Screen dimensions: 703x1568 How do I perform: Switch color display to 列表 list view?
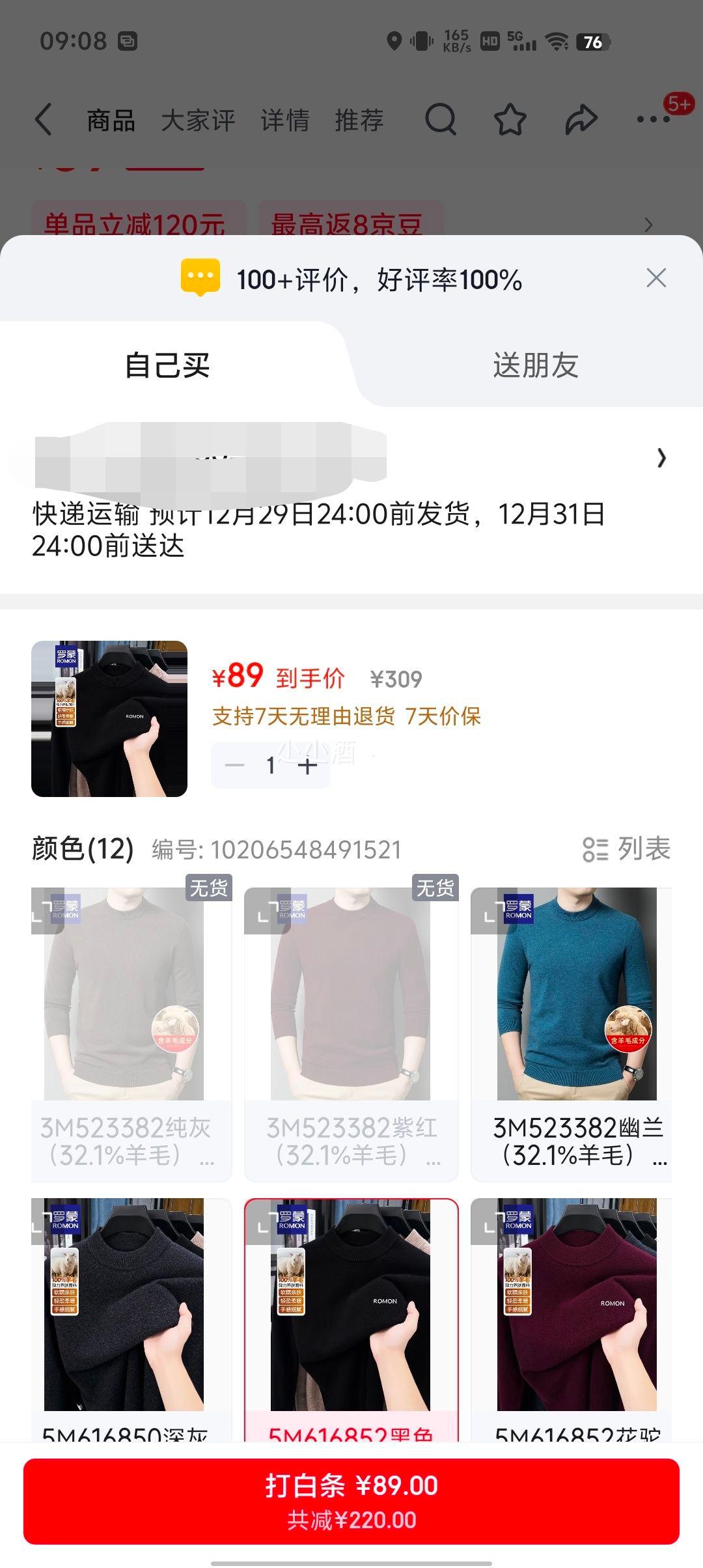coord(628,850)
